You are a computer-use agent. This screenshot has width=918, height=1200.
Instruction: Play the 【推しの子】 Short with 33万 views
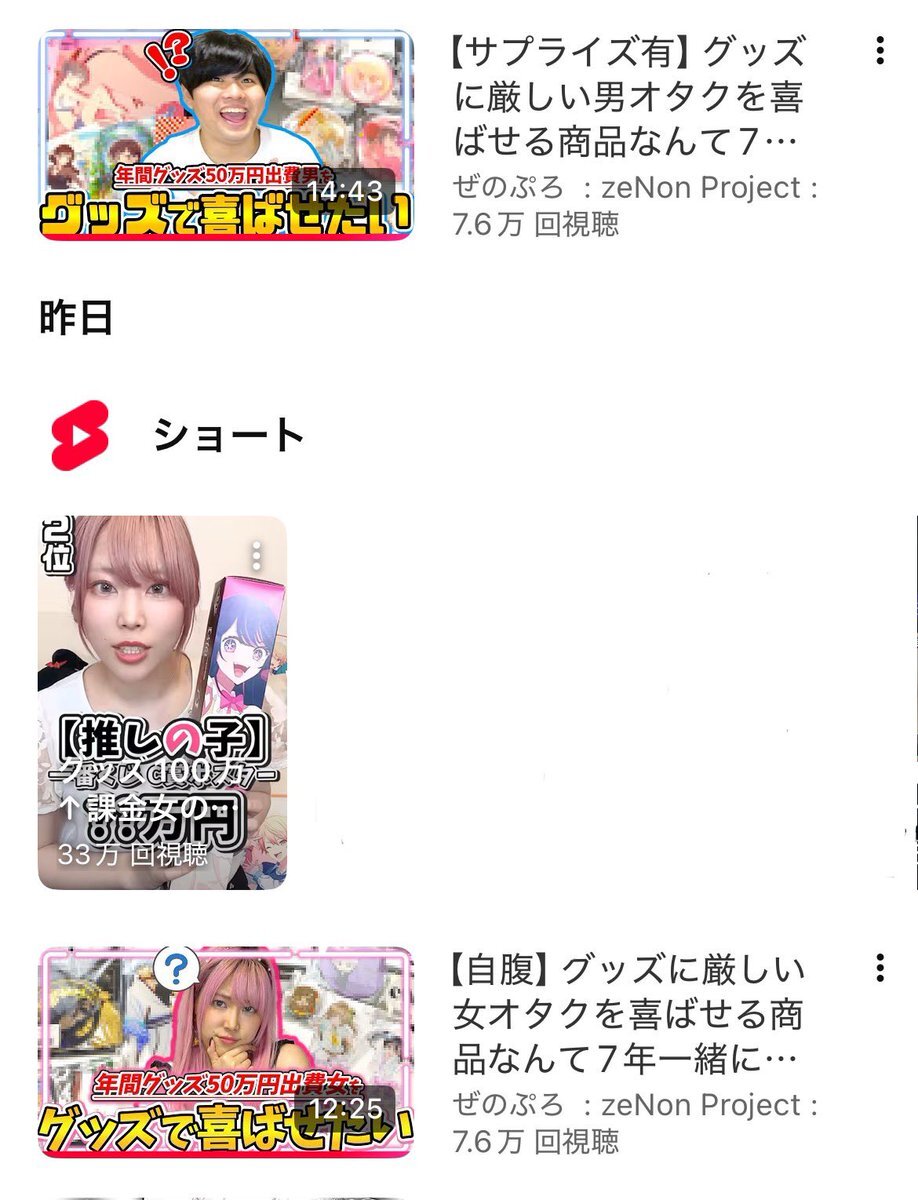(162, 700)
